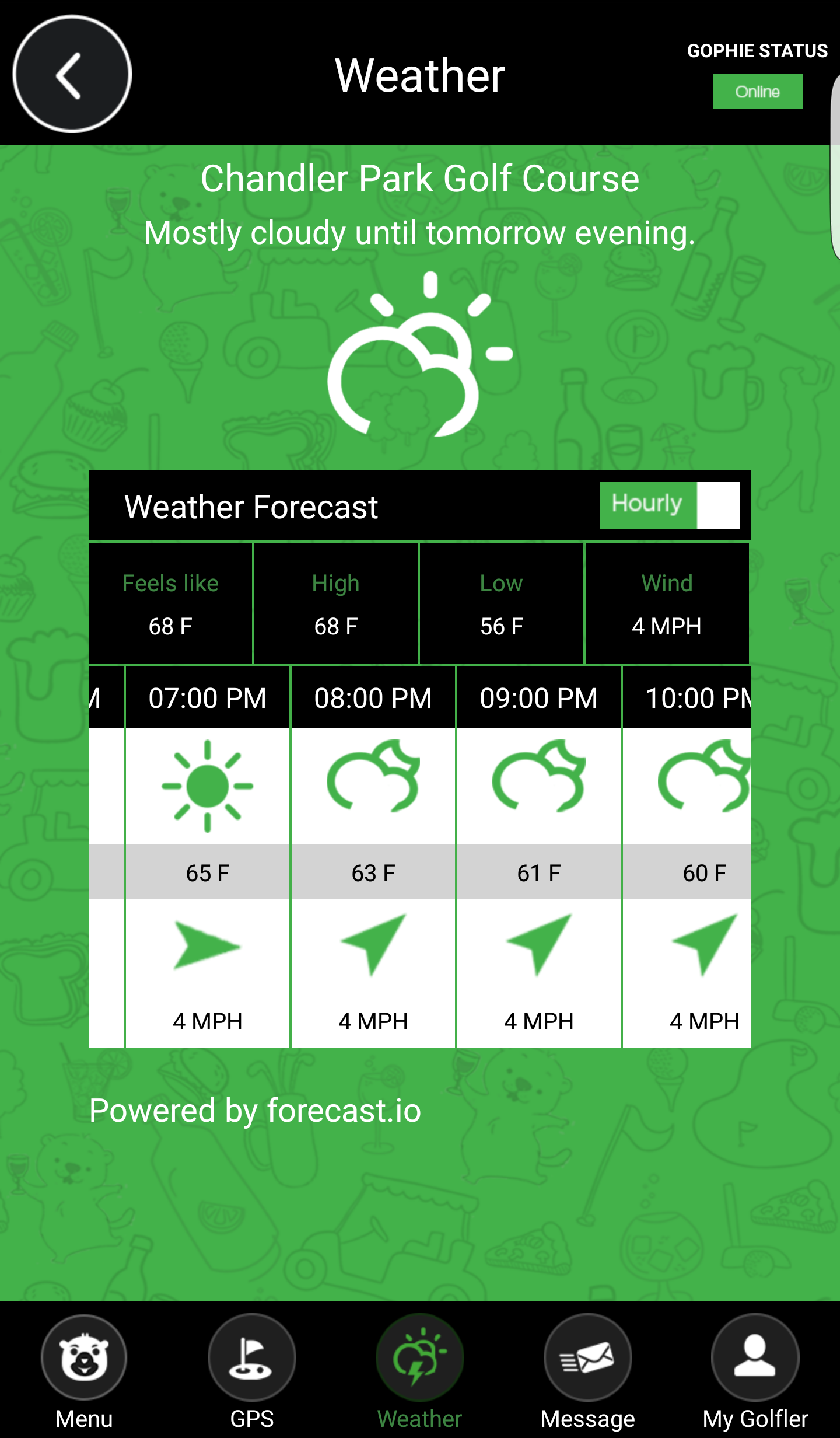Go to My Golfler tab
Viewport: 840px width, 1438px height.
755,1371
